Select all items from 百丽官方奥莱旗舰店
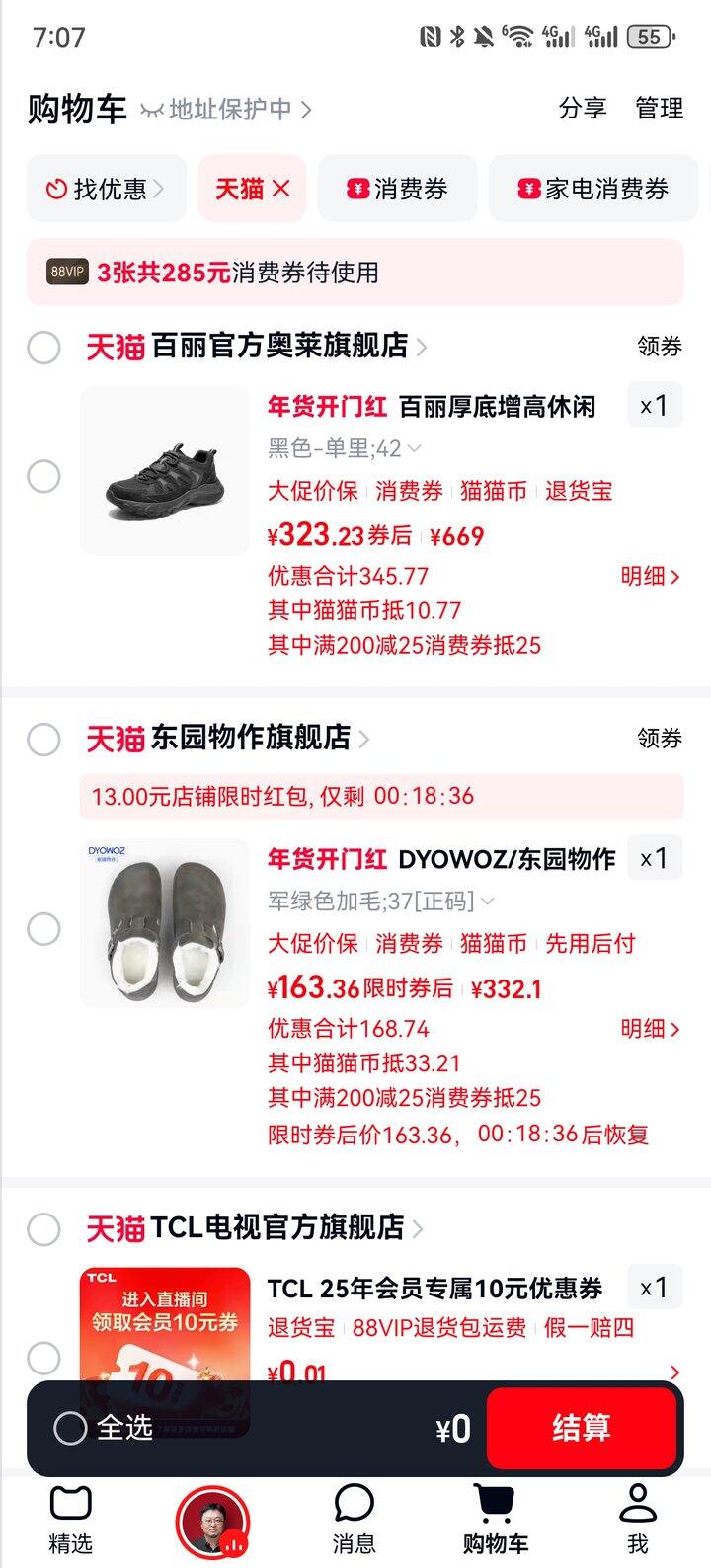The height and width of the screenshot is (1568, 711). pyautogui.click(x=43, y=347)
